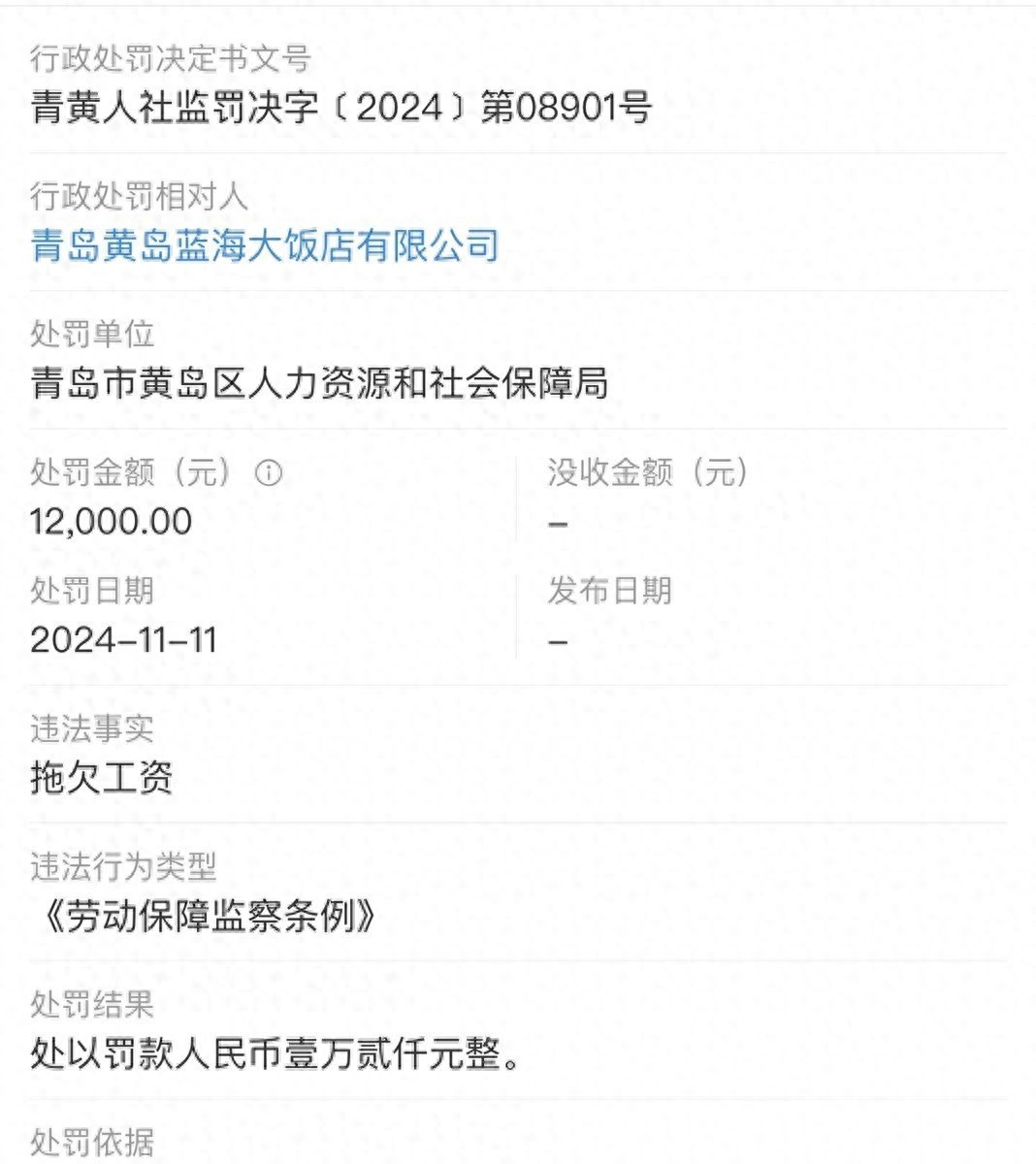The height and width of the screenshot is (1164, 1036).
Task: Open the 青岛黄岛蓝海大饭店有限公司 company link
Action: pos(265,245)
